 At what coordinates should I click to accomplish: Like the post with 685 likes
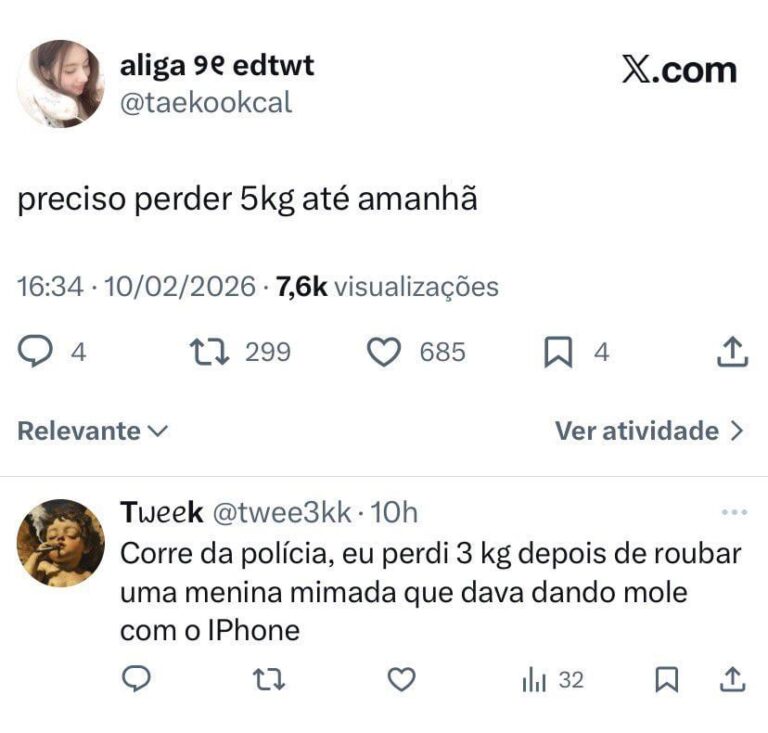pyautogui.click(x=385, y=351)
